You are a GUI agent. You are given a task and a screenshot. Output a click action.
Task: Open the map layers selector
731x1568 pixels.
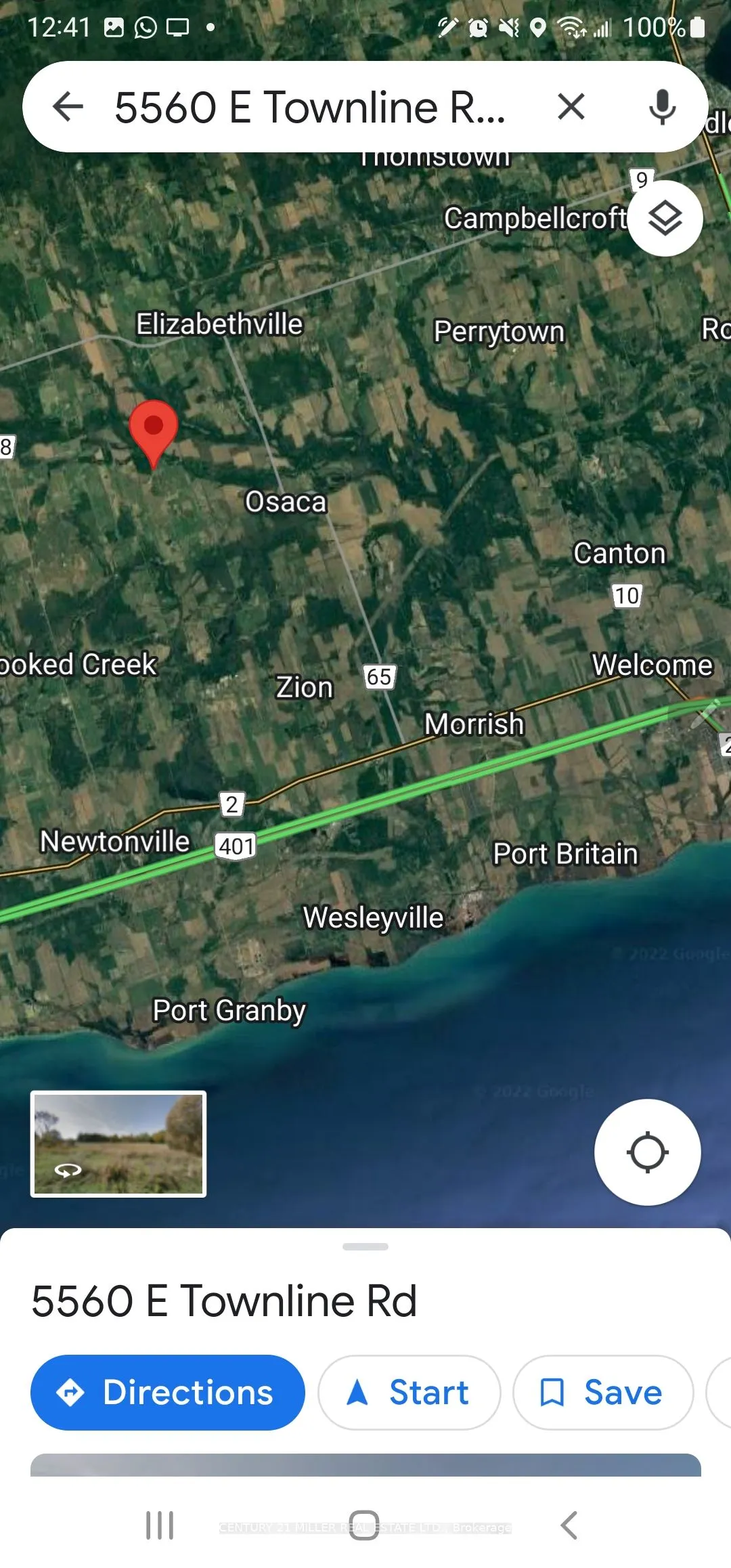click(x=665, y=219)
